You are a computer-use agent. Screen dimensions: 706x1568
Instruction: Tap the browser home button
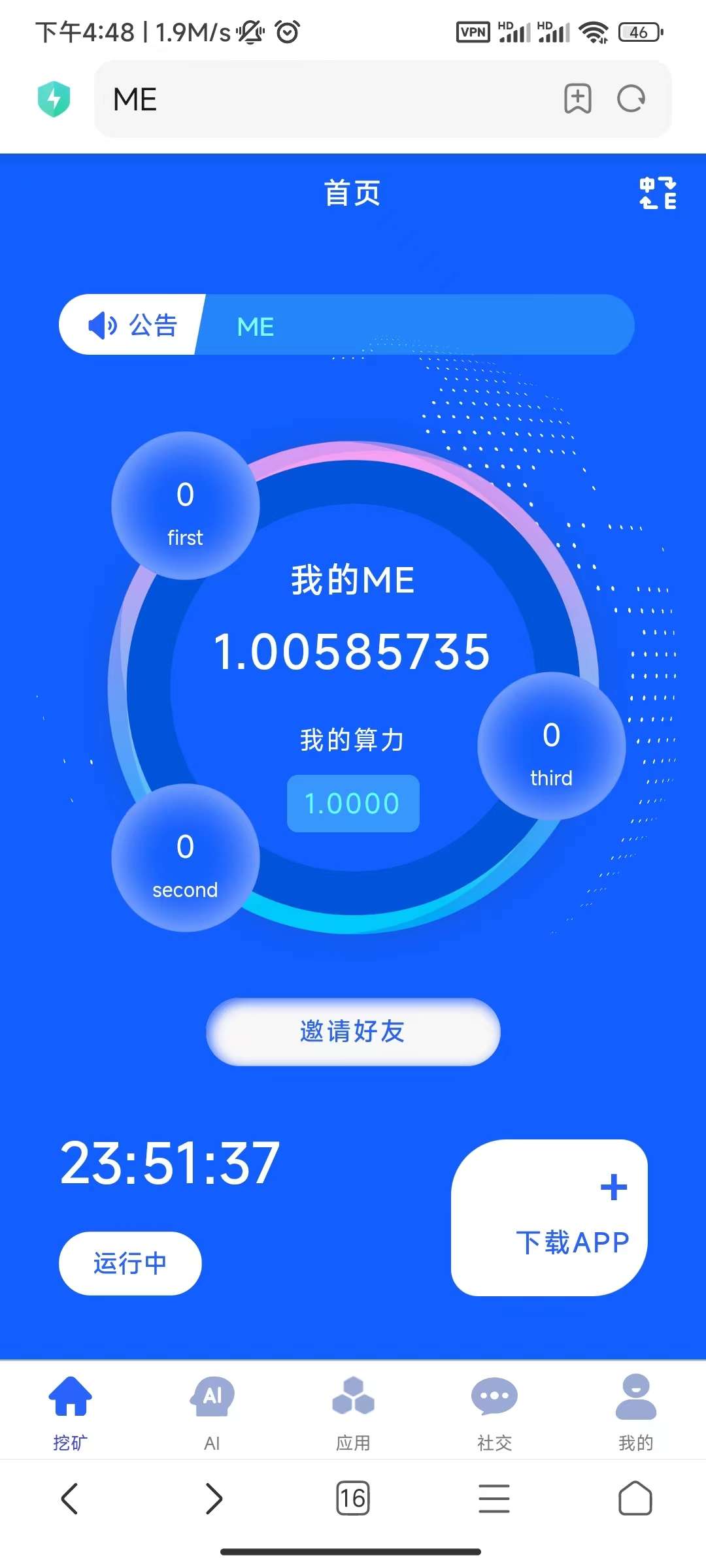coord(635,1498)
